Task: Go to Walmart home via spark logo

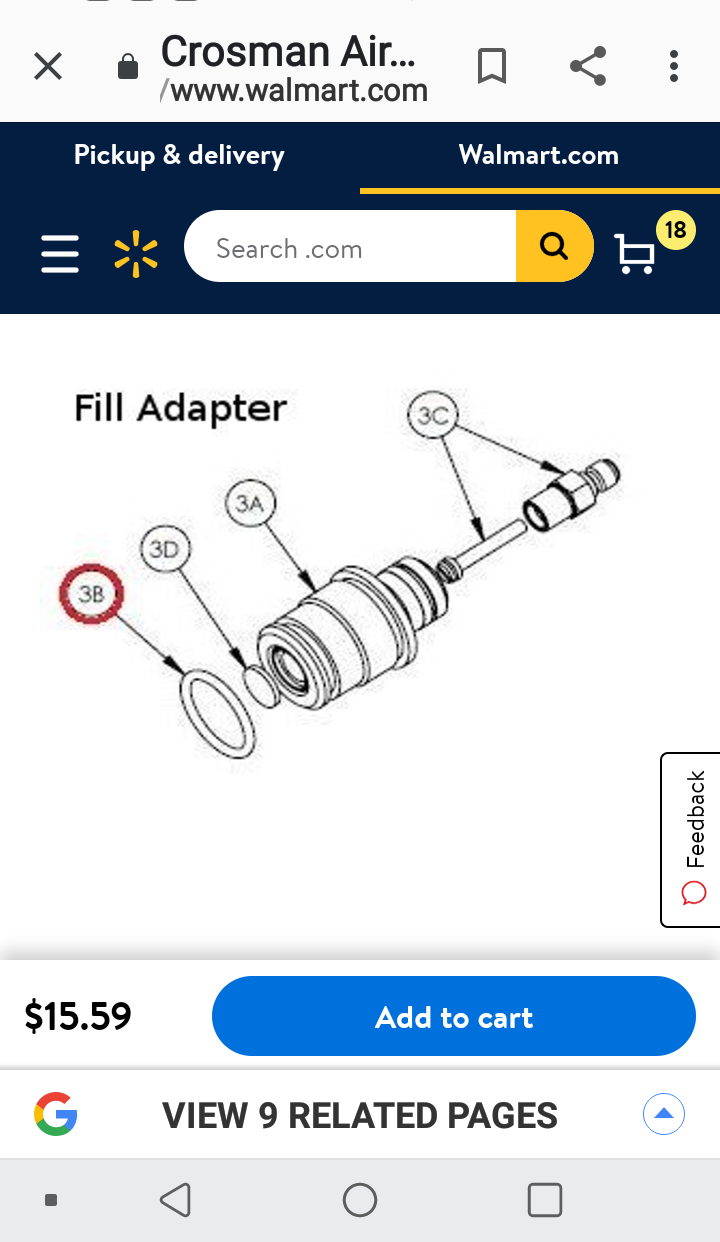Action: [136, 253]
